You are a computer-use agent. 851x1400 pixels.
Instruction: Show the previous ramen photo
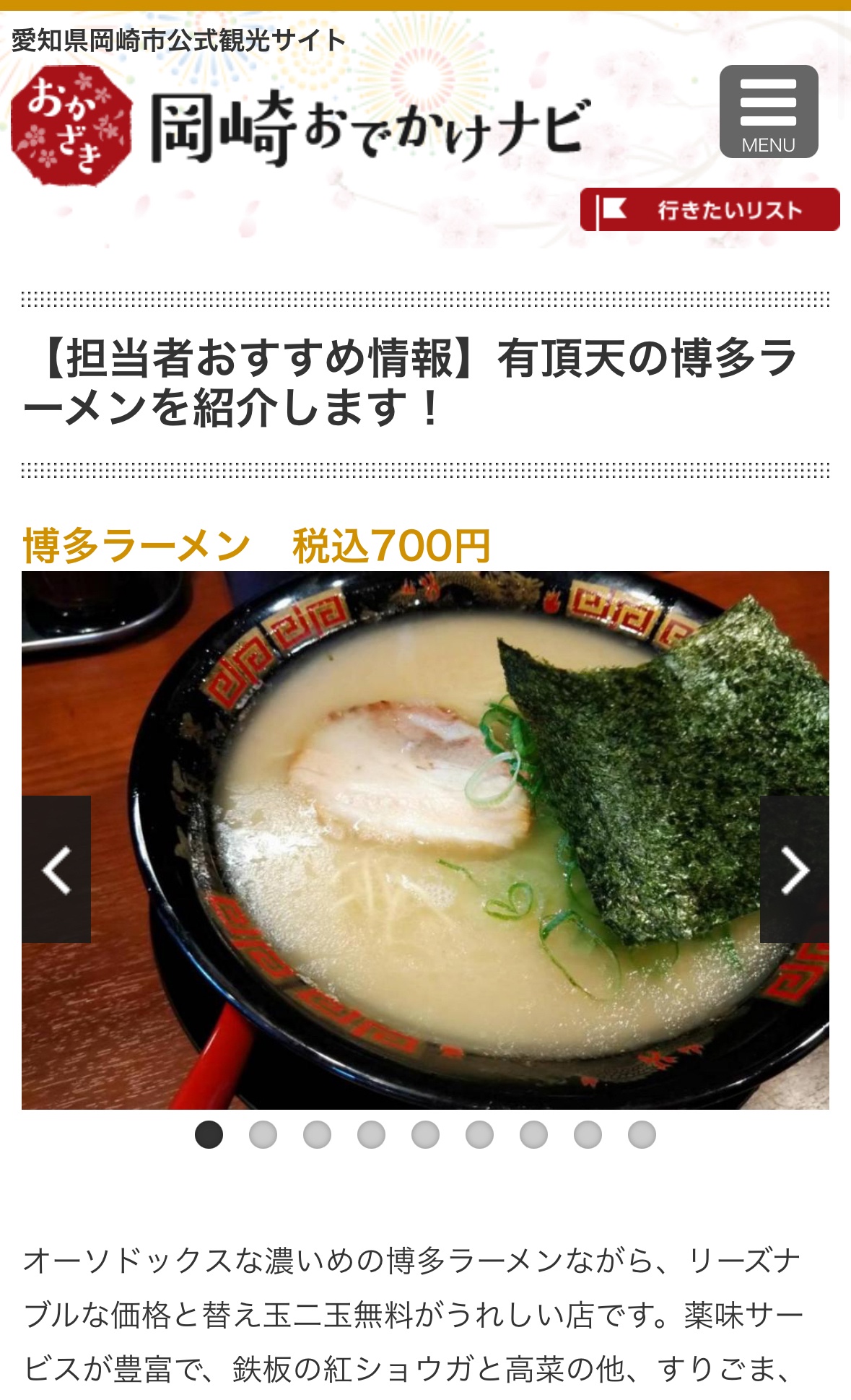point(56,869)
